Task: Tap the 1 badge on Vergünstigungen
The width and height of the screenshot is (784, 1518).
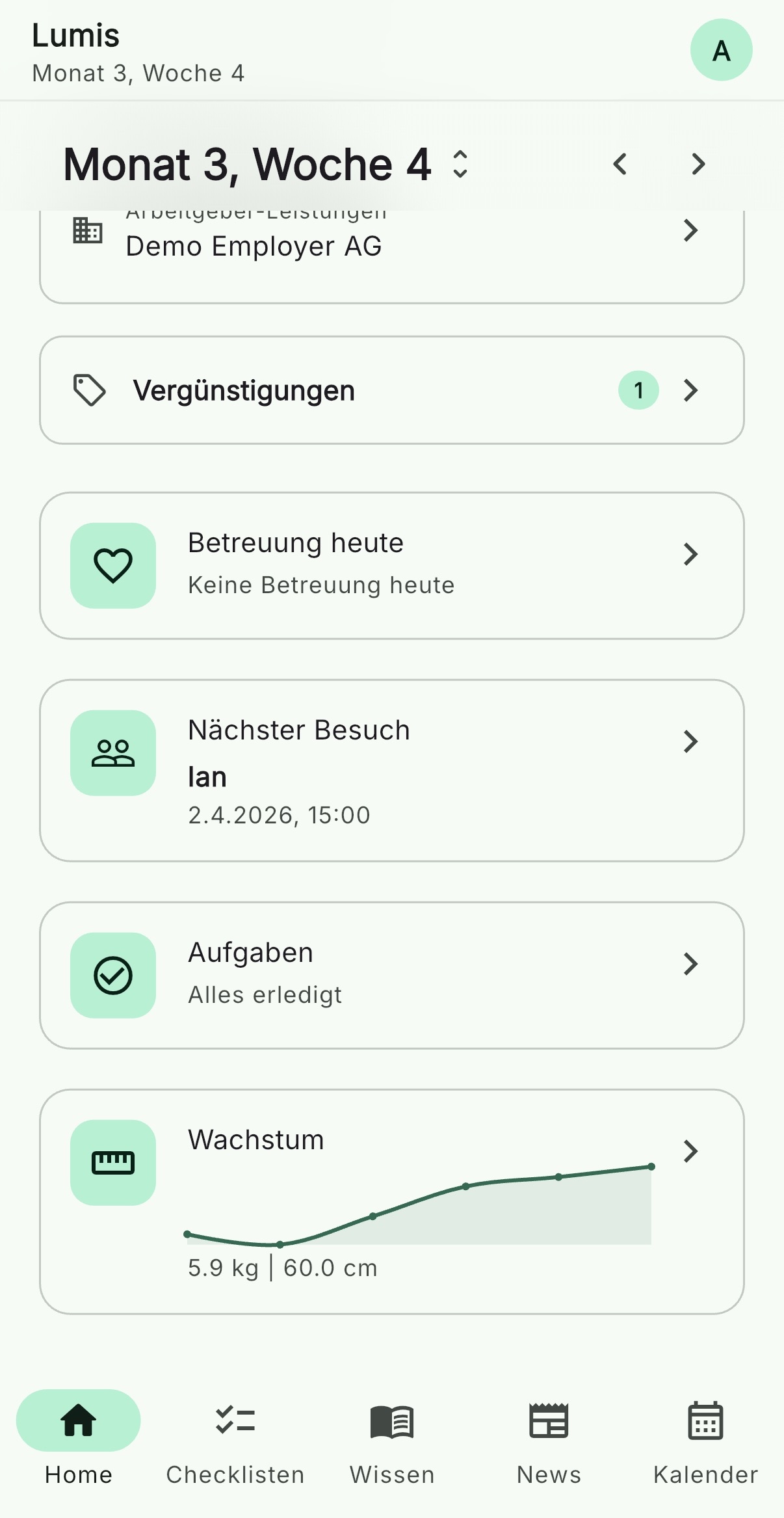Action: [638, 390]
